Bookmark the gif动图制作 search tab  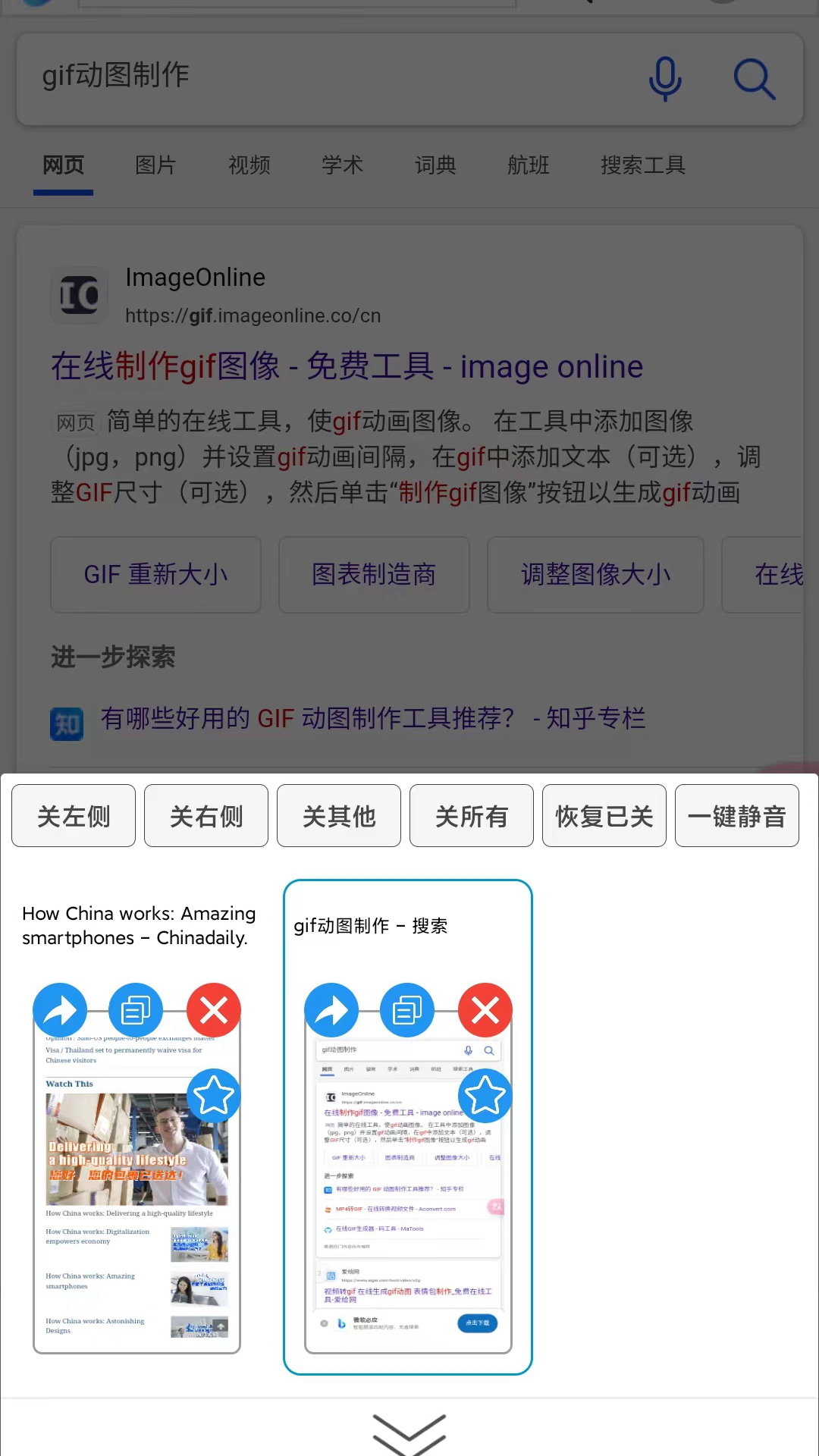click(x=485, y=1096)
